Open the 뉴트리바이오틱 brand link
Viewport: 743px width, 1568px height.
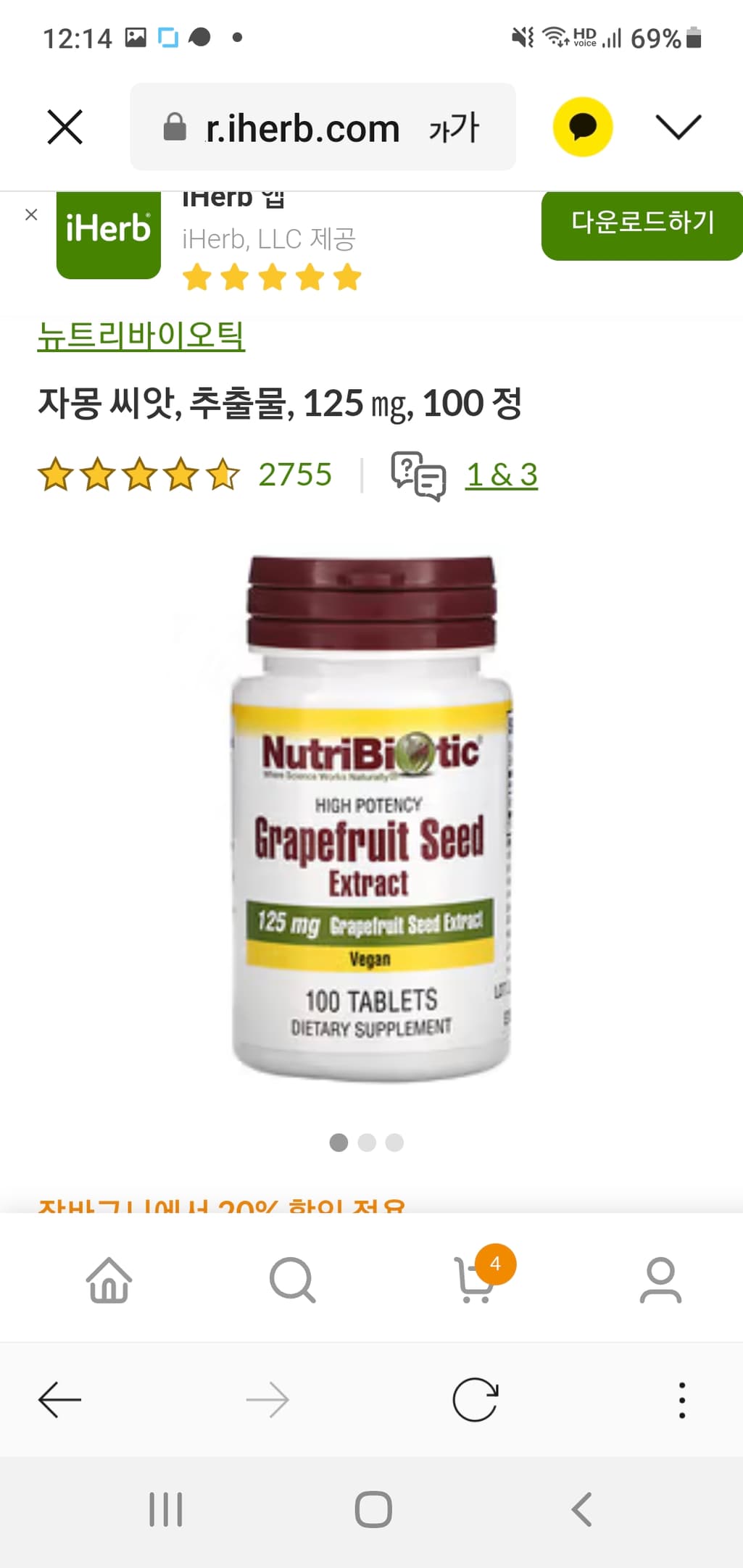pyautogui.click(x=141, y=335)
